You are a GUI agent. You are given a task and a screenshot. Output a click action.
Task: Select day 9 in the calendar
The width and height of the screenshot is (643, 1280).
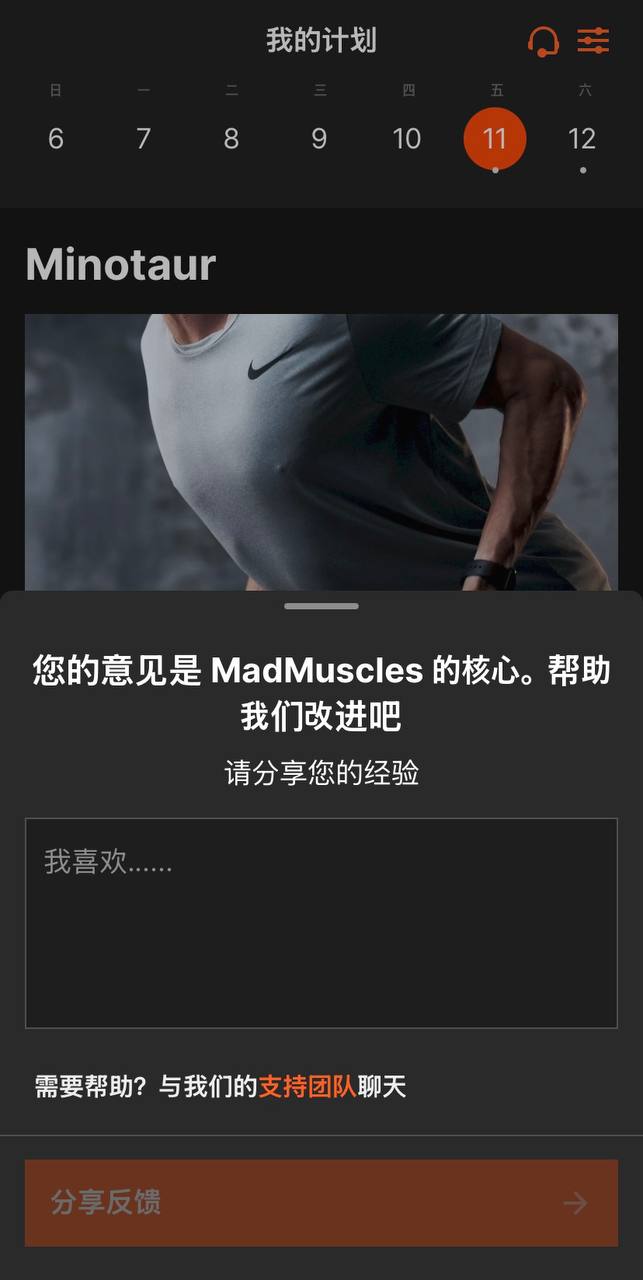319,138
